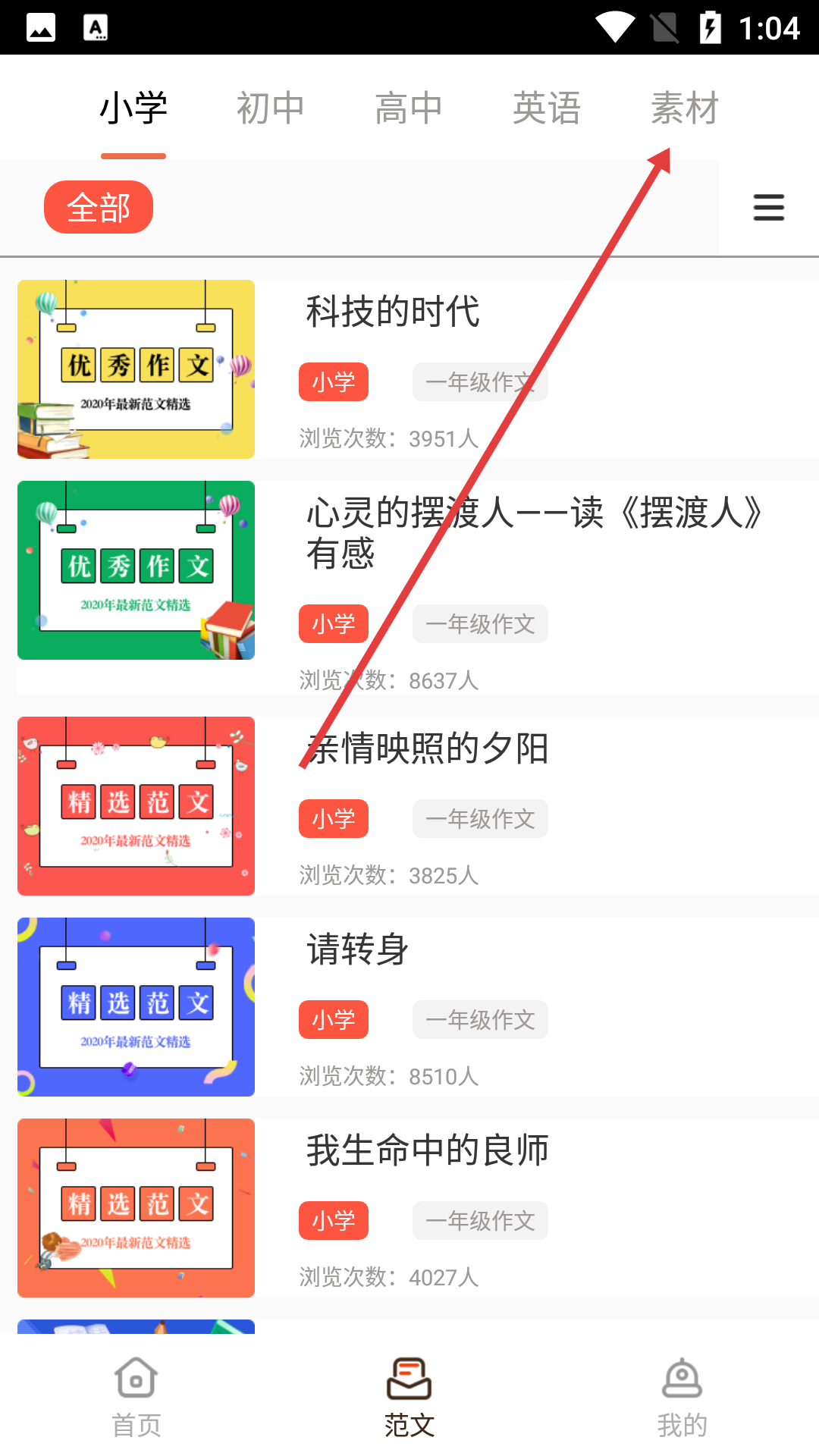819x1456 pixels.
Task: Switch to the 高中 tab
Action: point(409,108)
